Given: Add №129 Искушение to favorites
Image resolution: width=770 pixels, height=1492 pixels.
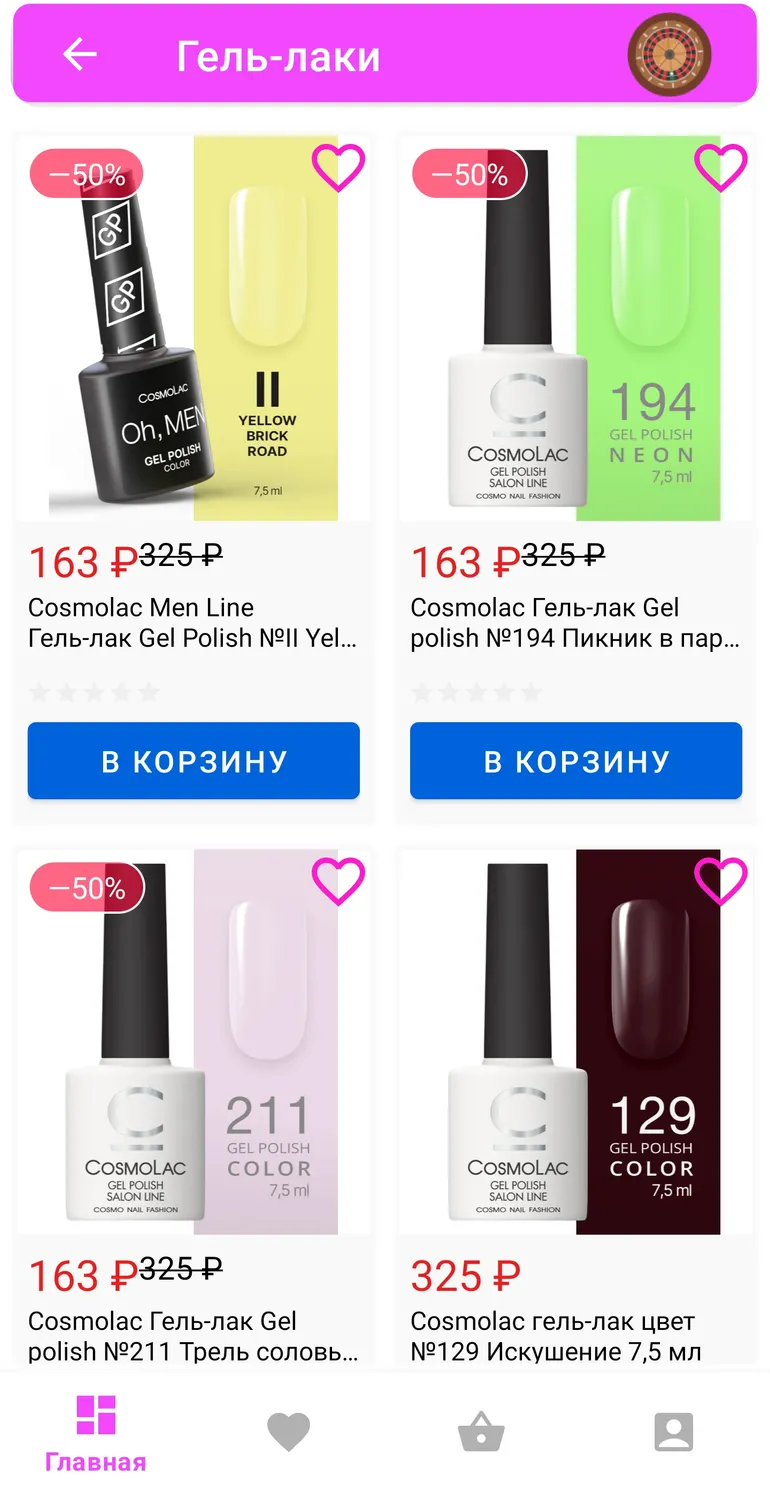Looking at the screenshot, I should [x=721, y=881].
